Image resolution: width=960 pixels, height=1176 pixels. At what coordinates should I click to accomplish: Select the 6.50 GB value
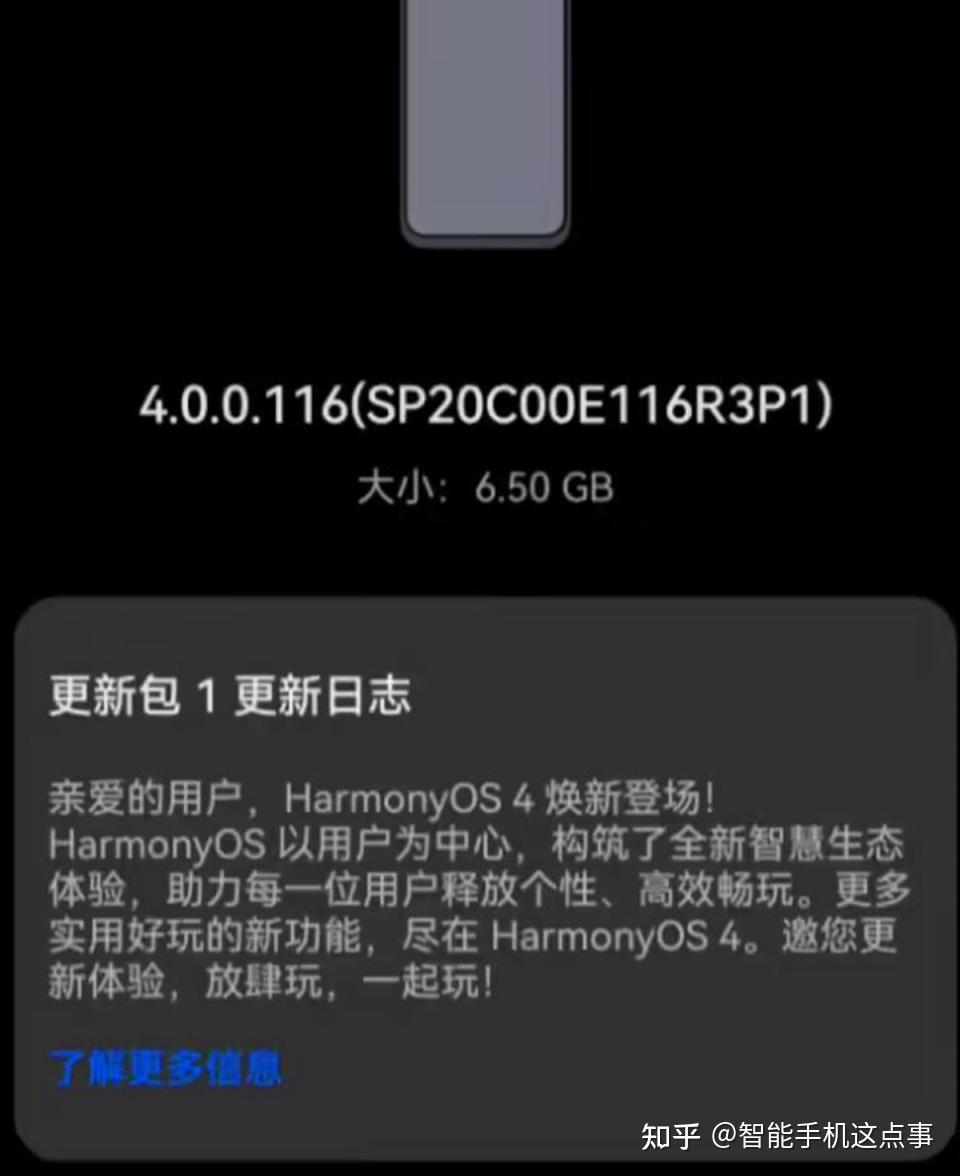[545, 487]
